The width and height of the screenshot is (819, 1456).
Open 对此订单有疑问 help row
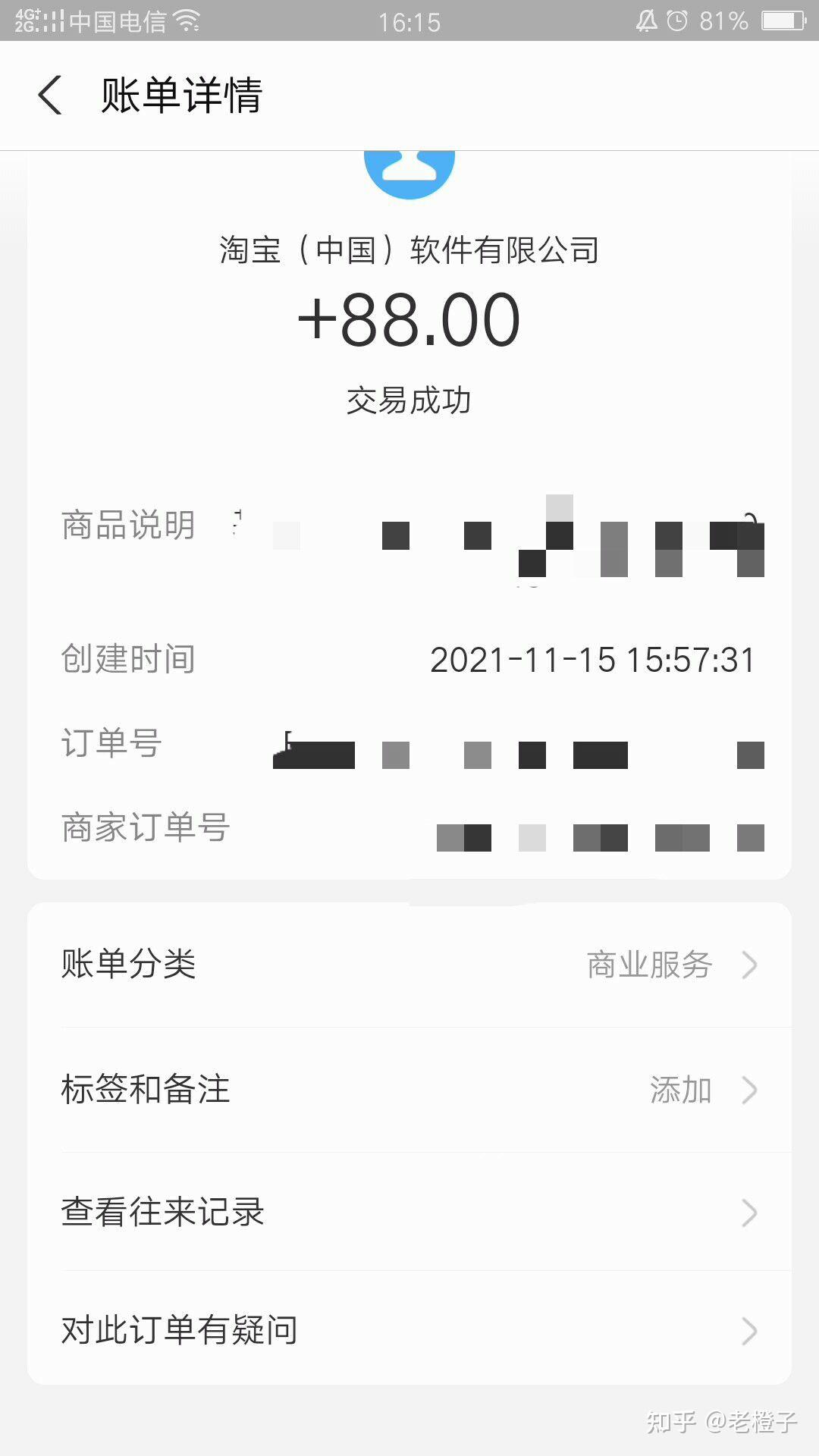[x=409, y=1330]
